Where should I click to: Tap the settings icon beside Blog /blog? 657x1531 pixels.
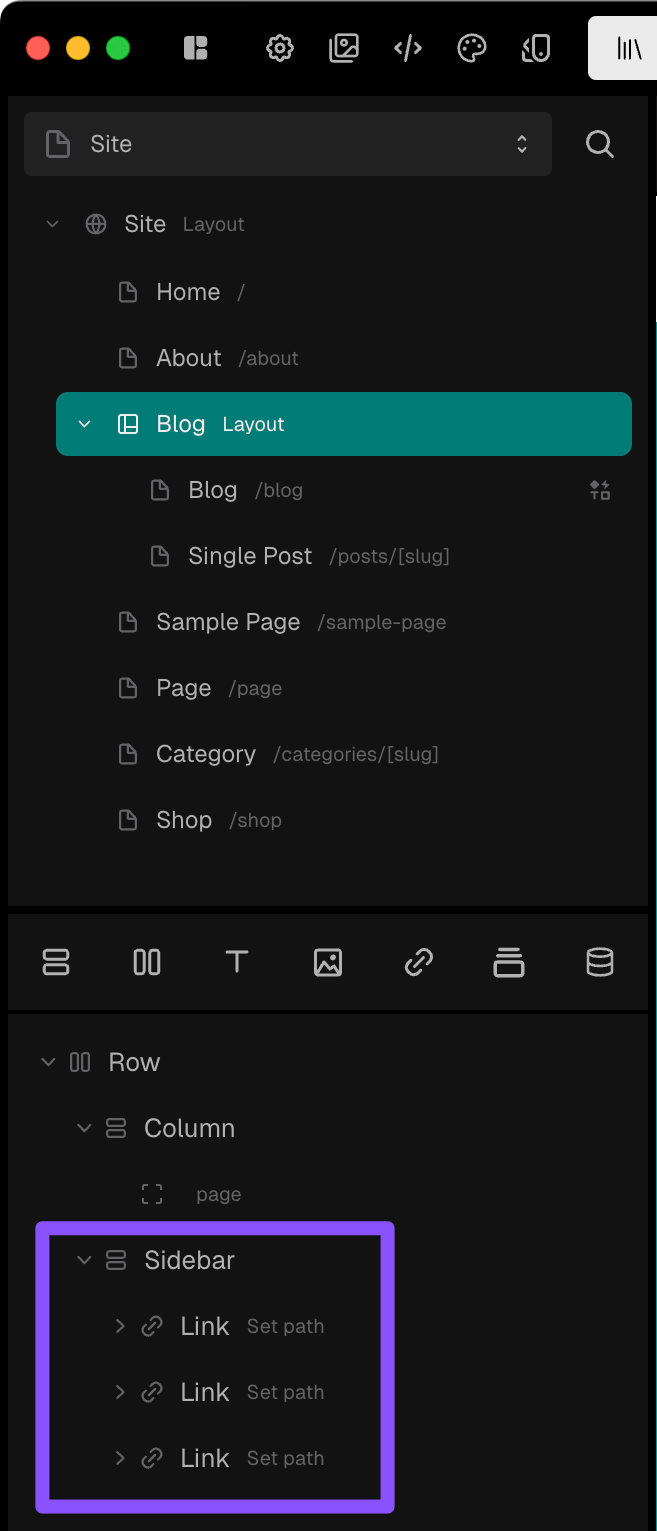(x=600, y=490)
